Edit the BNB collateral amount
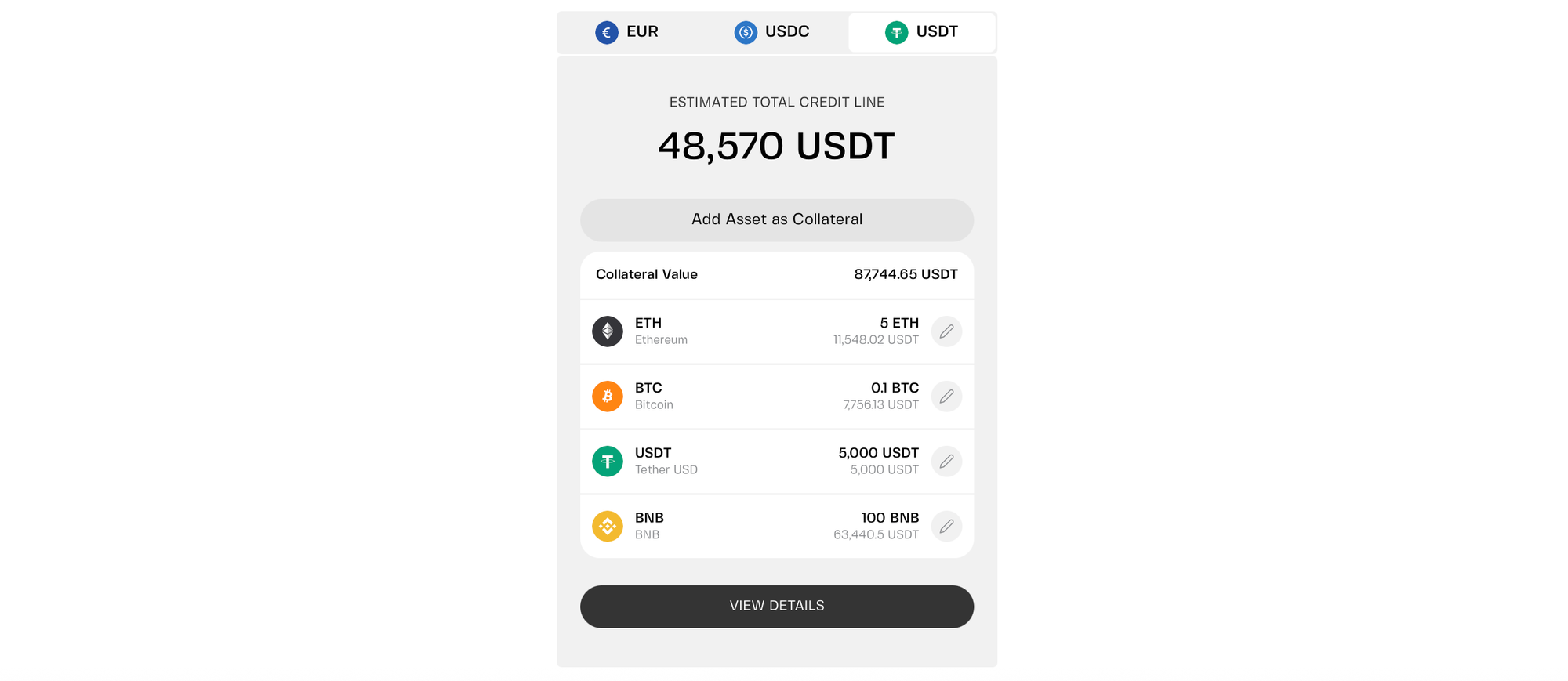Screen dimensions: 1568x681 (946, 527)
